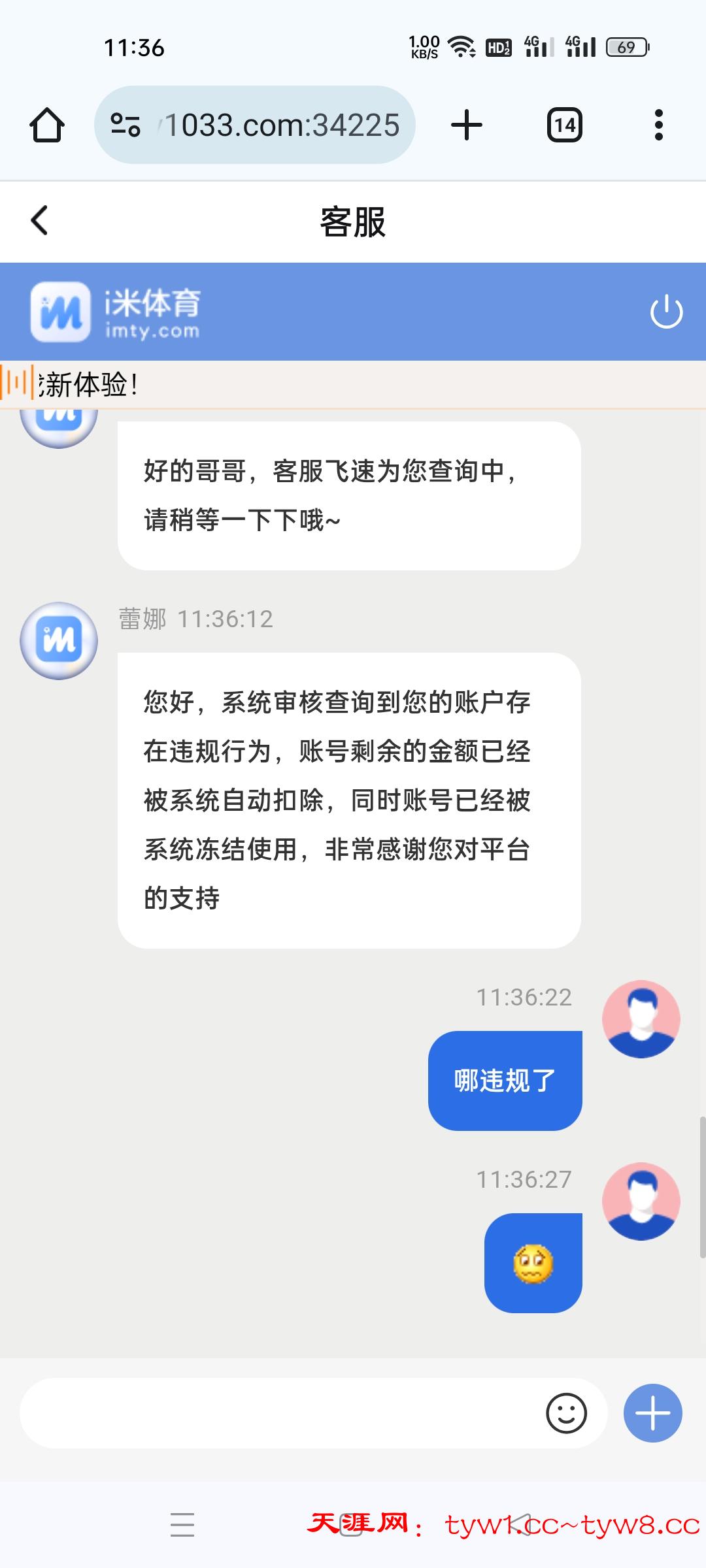706x1568 pixels.
Task: Open the system recent apps menu
Action: [182, 1524]
